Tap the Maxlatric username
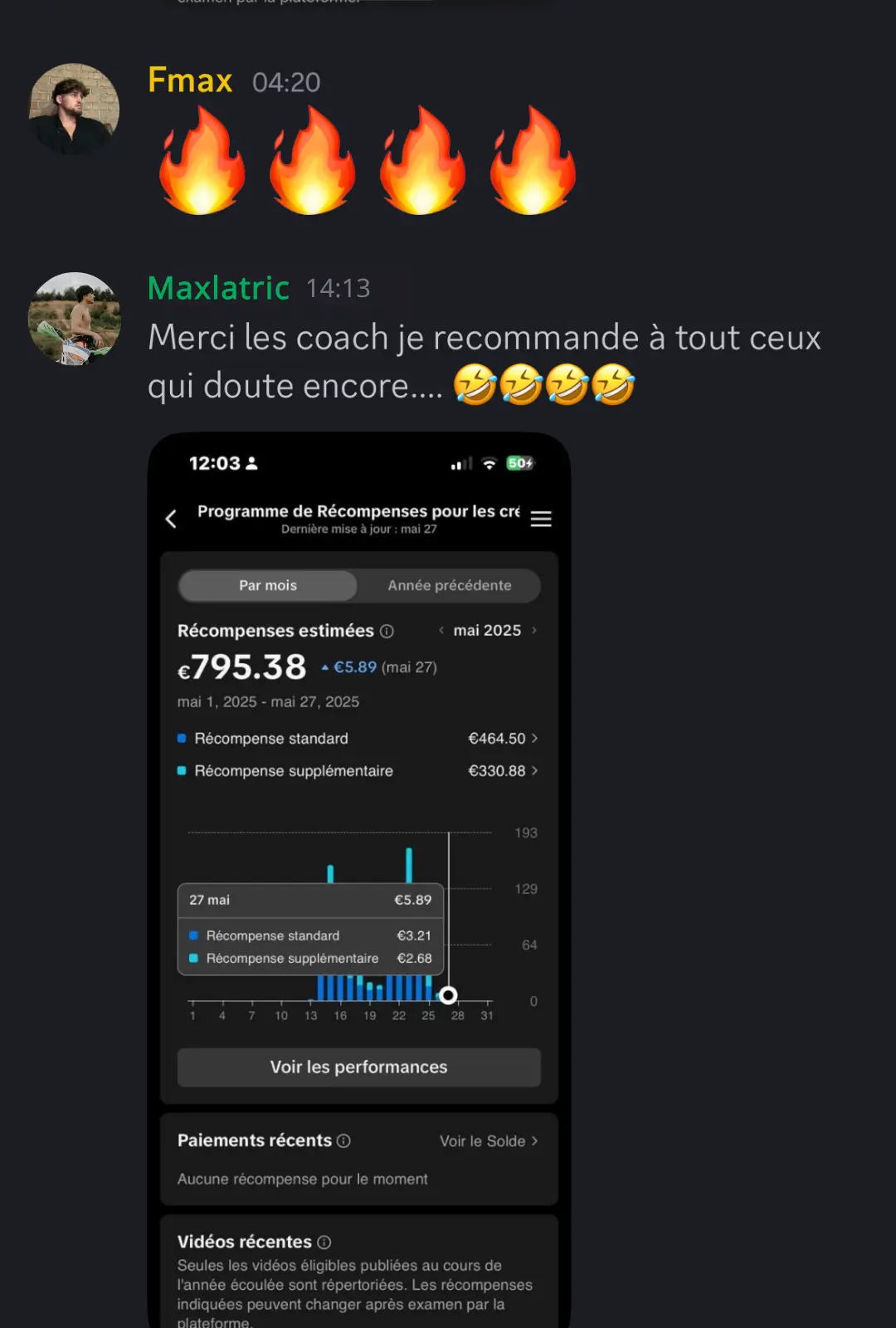Screen dimensions: 896x1328 218,288
